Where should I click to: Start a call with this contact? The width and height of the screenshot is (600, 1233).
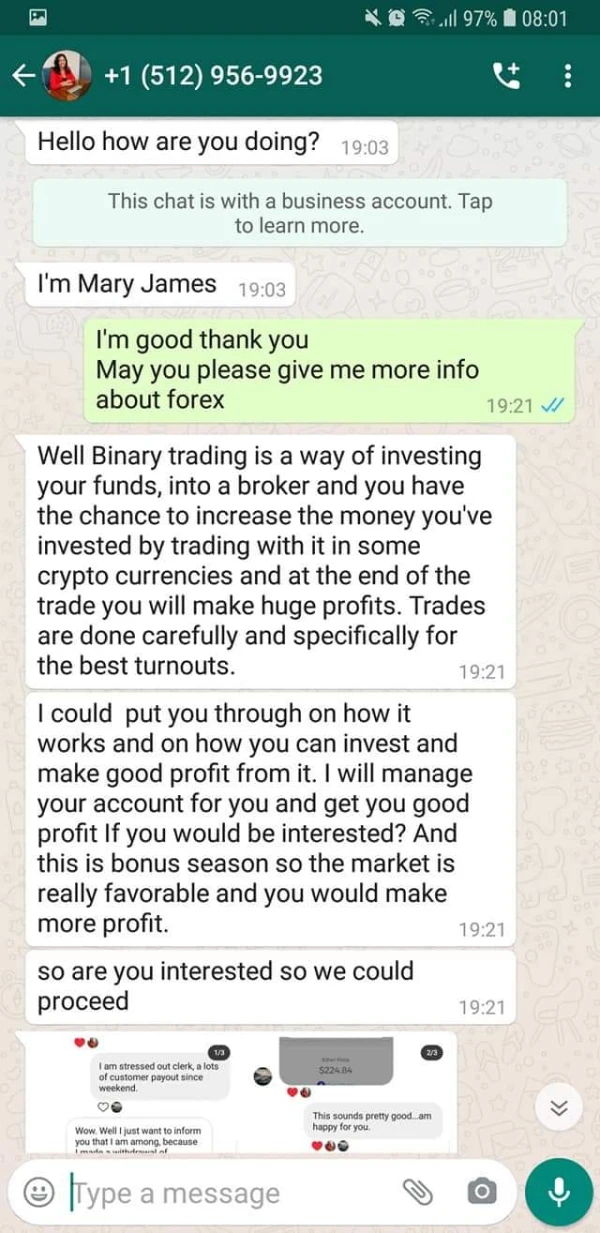[x=507, y=76]
